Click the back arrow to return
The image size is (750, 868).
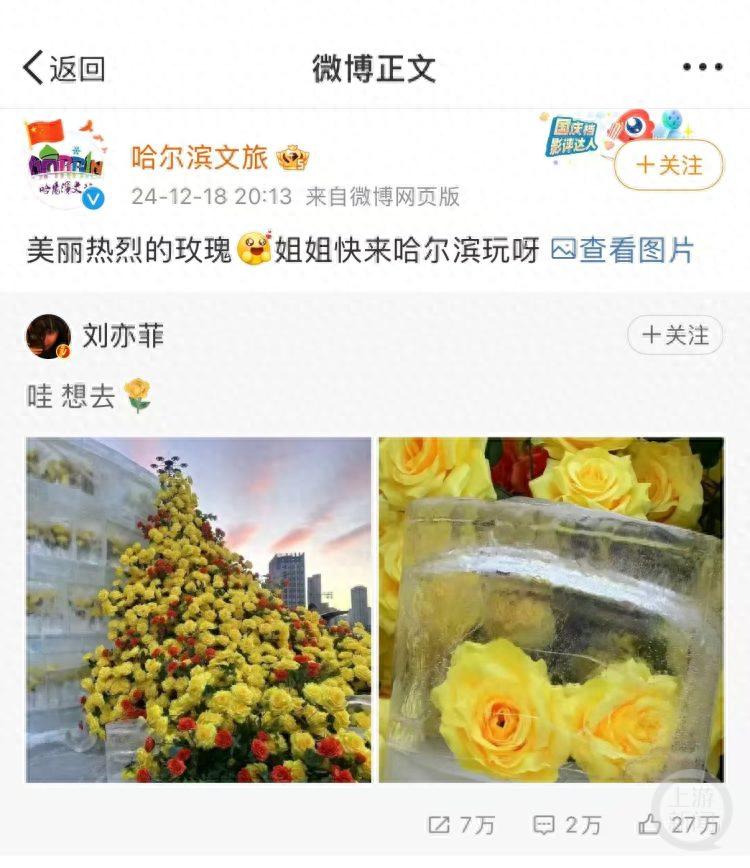31,66
